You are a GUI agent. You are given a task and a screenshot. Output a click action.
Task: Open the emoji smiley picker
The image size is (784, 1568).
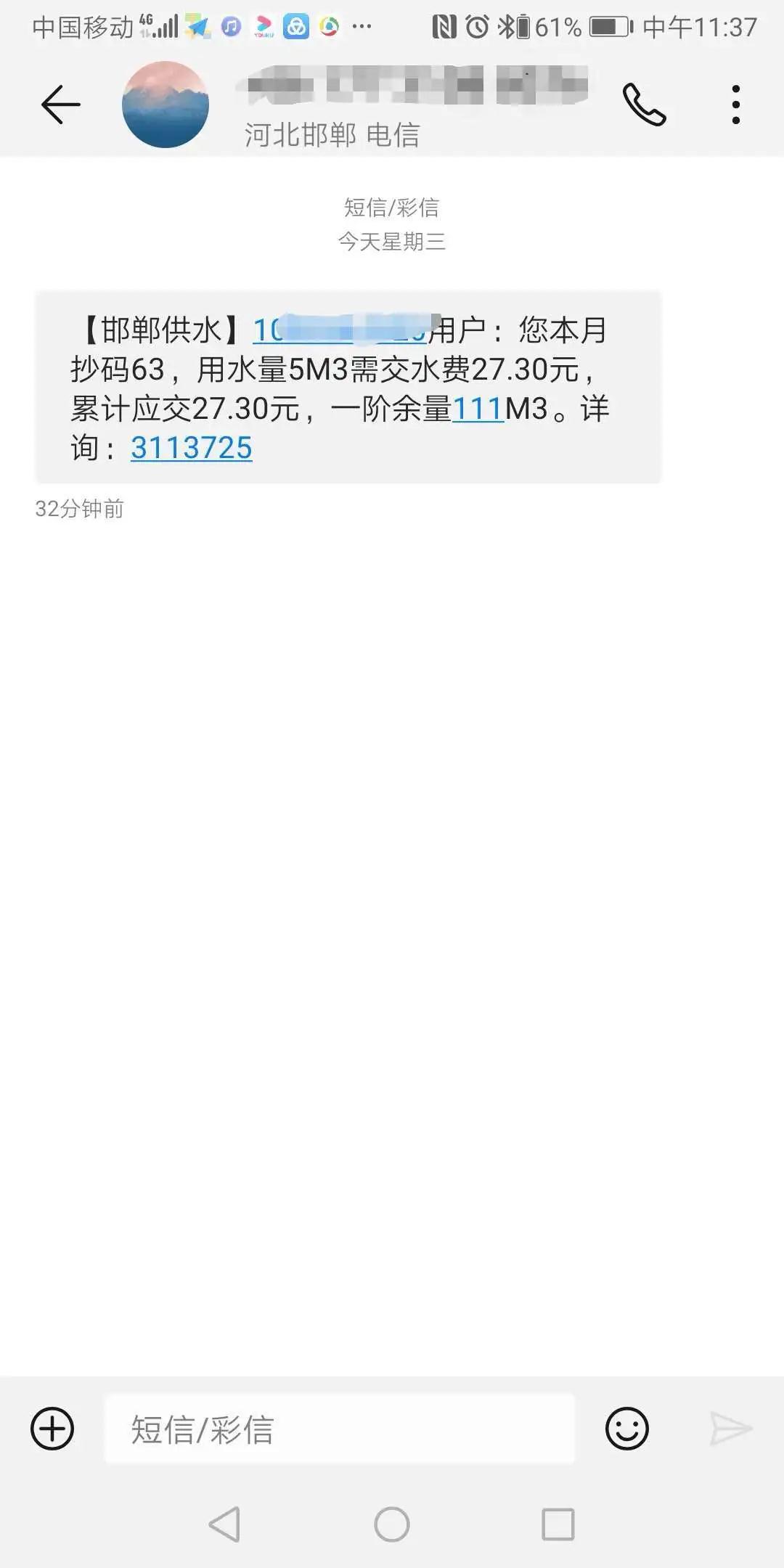tap(626, 1429)
